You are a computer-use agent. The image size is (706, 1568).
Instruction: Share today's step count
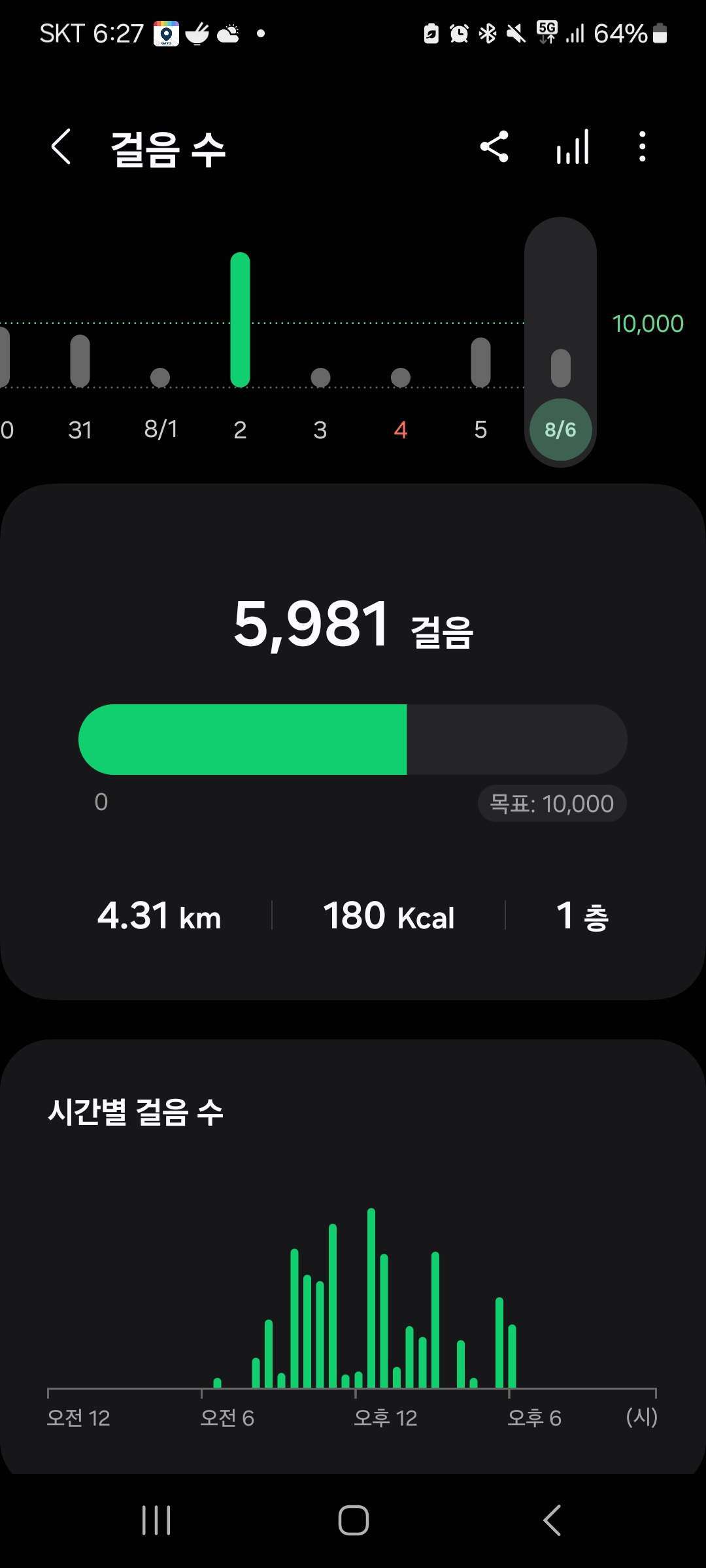494,146
